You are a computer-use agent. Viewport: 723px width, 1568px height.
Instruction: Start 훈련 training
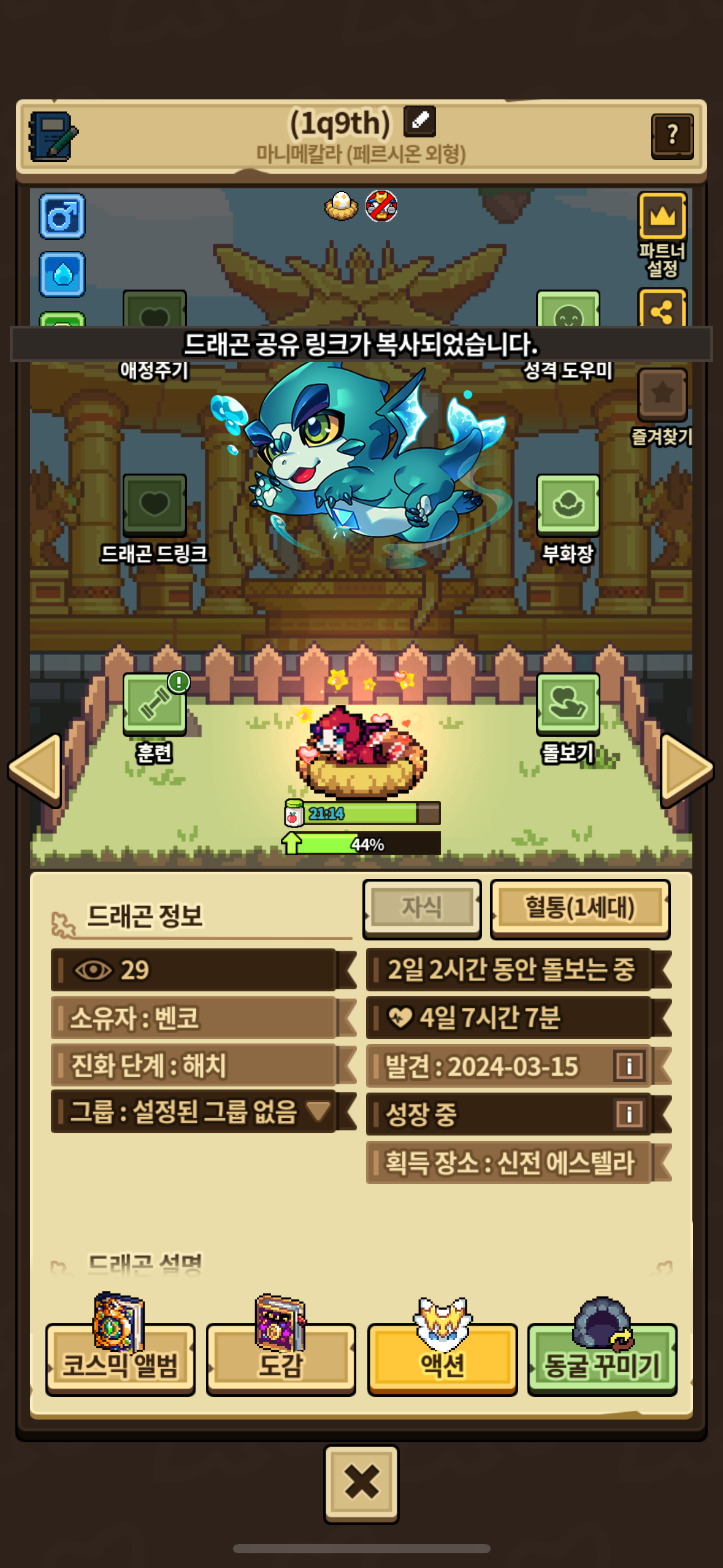click(x=155, y=704)
